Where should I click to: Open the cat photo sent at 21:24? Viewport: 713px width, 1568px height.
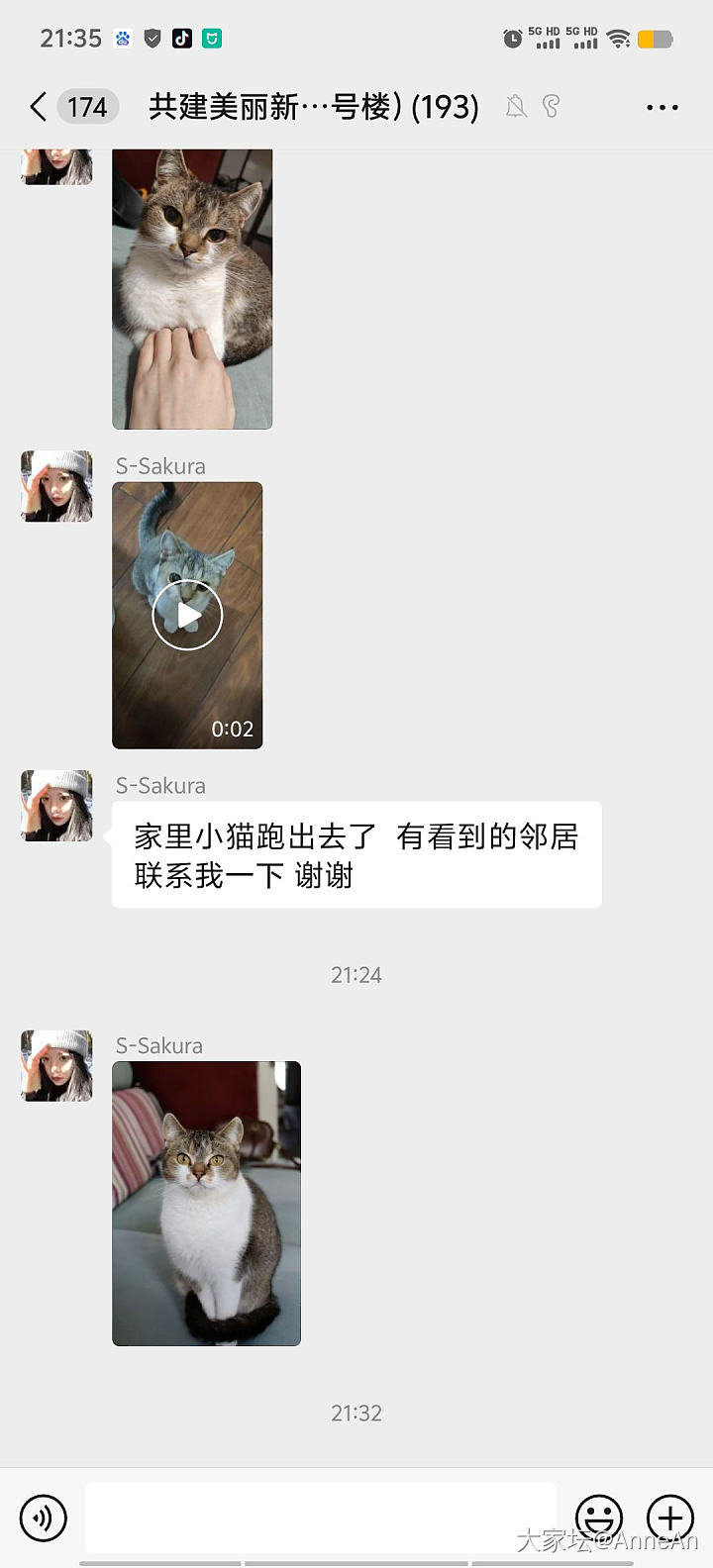click(206, 1203)
